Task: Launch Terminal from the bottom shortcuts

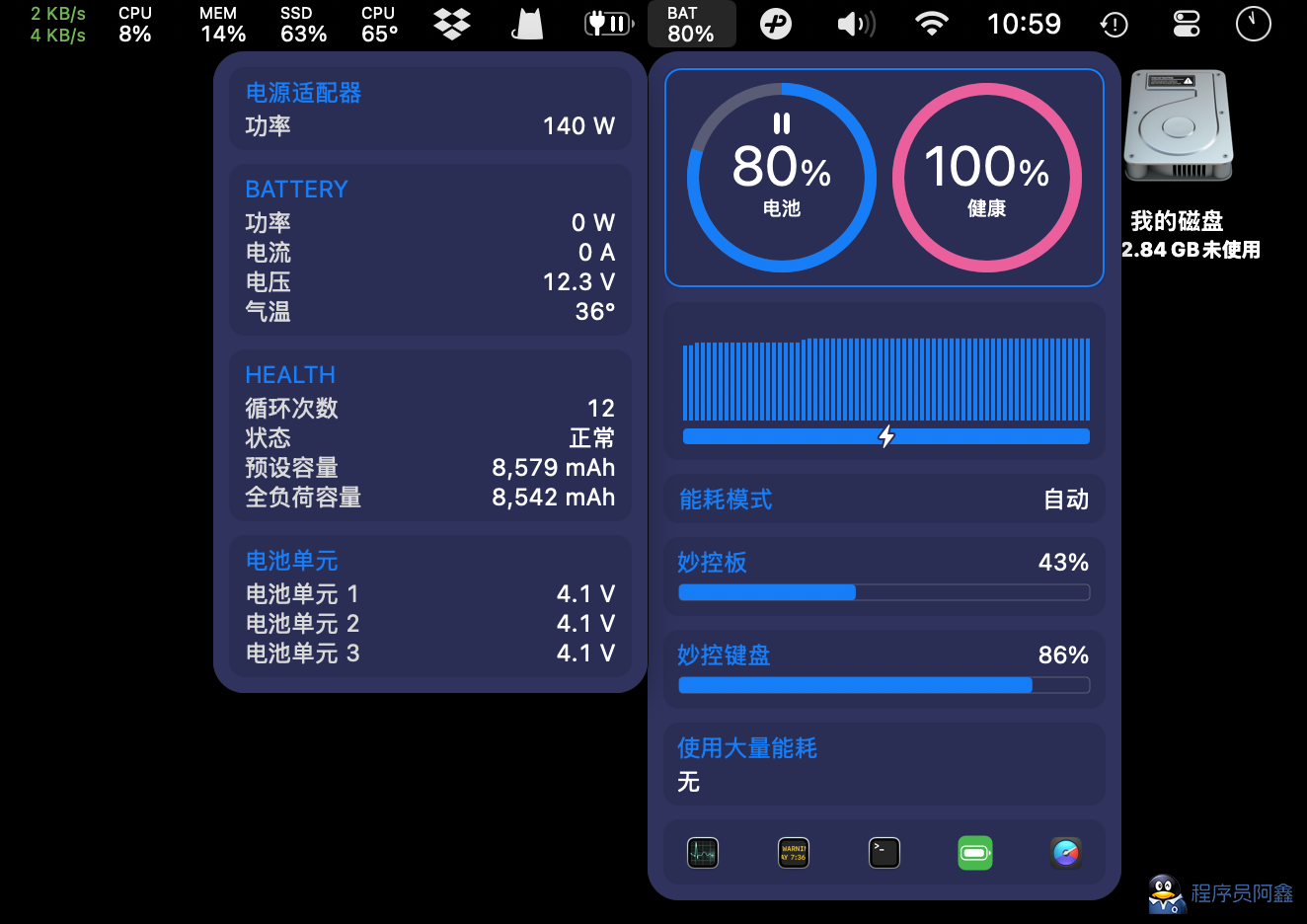Action: click(x=884, y=853)
